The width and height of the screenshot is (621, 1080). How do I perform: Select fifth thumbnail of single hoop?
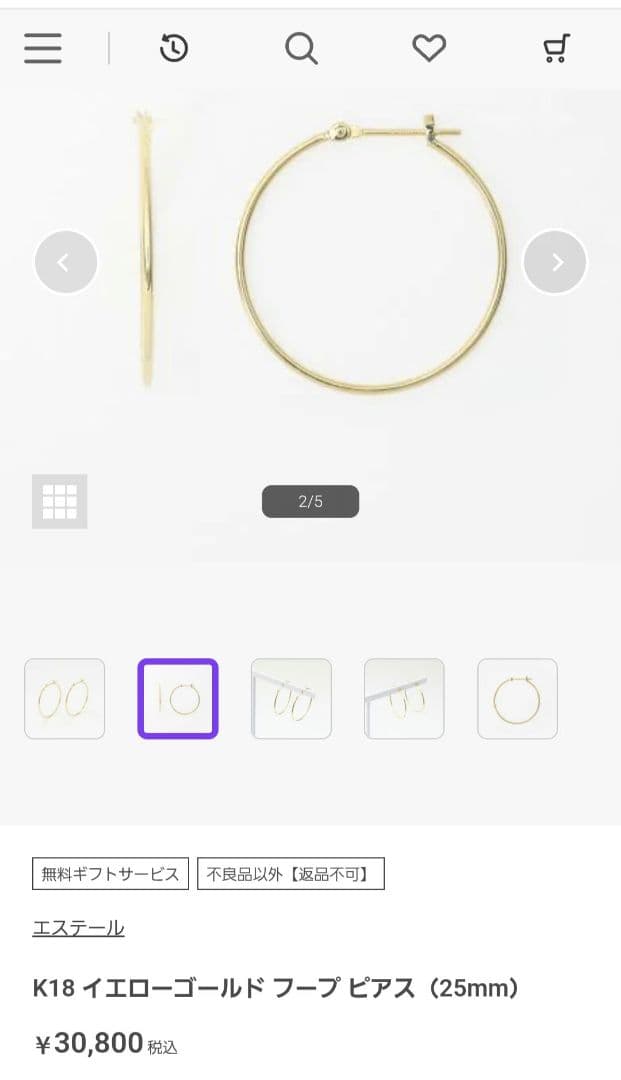coord(517,699)
